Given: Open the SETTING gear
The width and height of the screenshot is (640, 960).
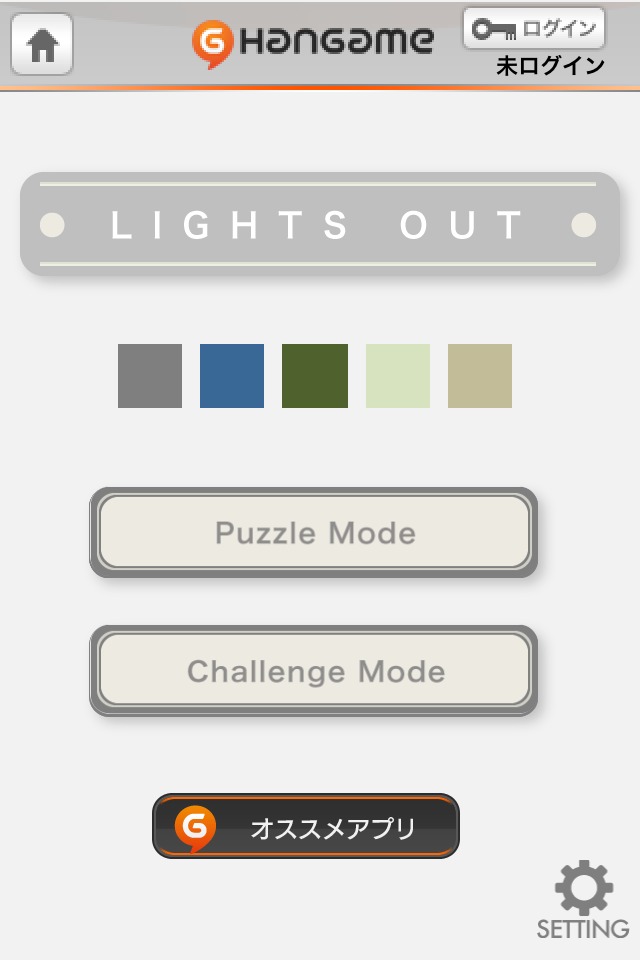Looking at the screenshot, I should pyautogui.click(x=583, y=900).
